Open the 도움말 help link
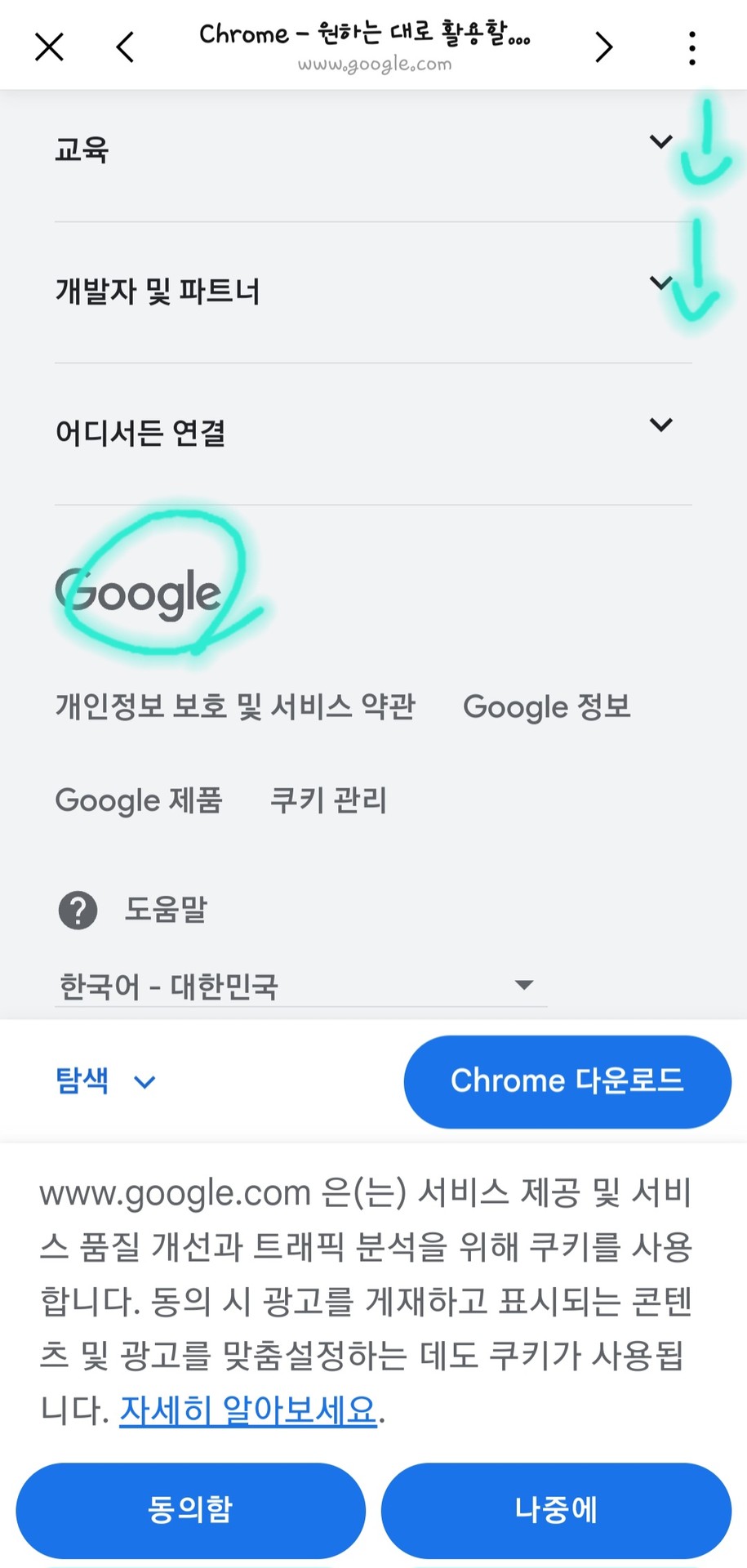 tap(166, 909)
